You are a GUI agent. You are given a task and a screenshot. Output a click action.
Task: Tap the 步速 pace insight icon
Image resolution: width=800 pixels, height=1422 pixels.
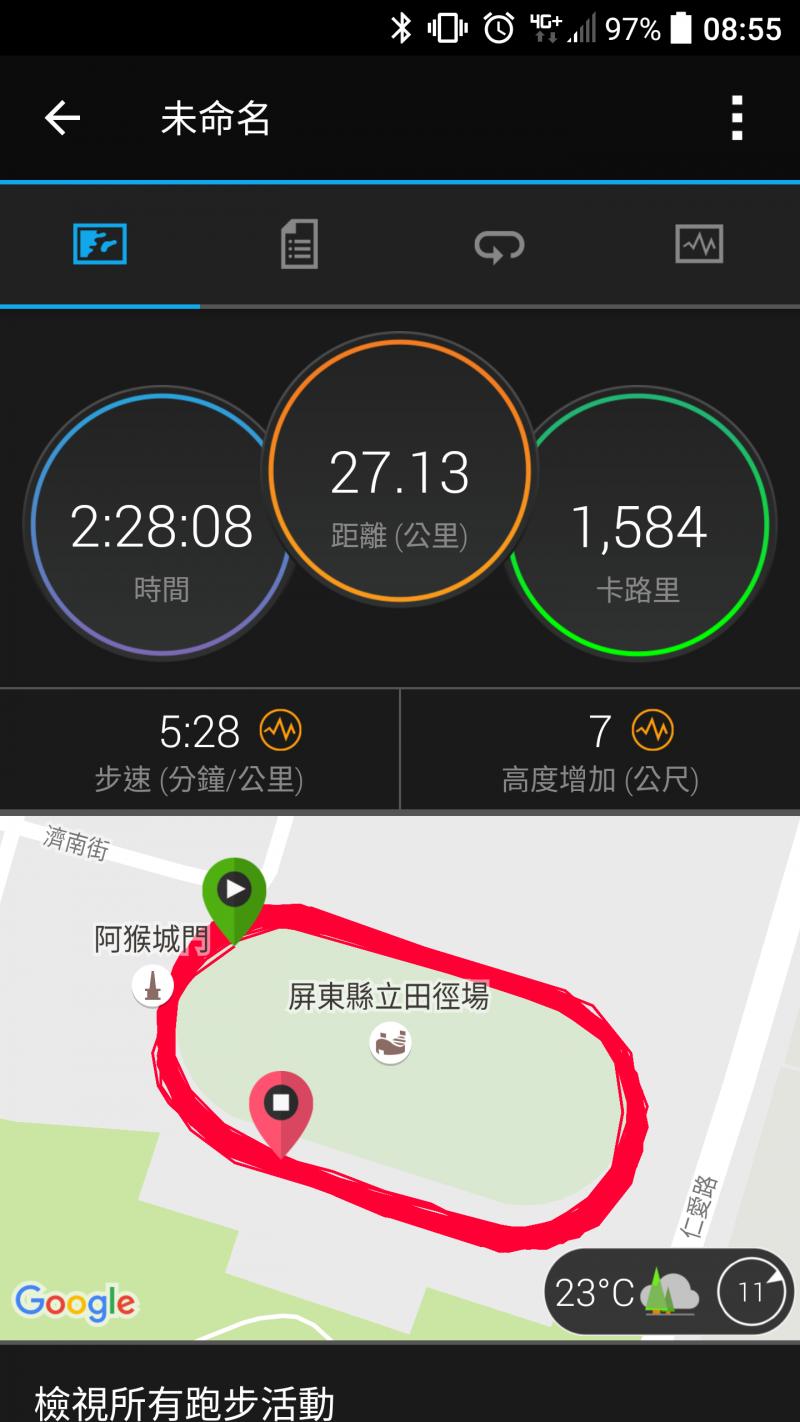pos(280,732)
